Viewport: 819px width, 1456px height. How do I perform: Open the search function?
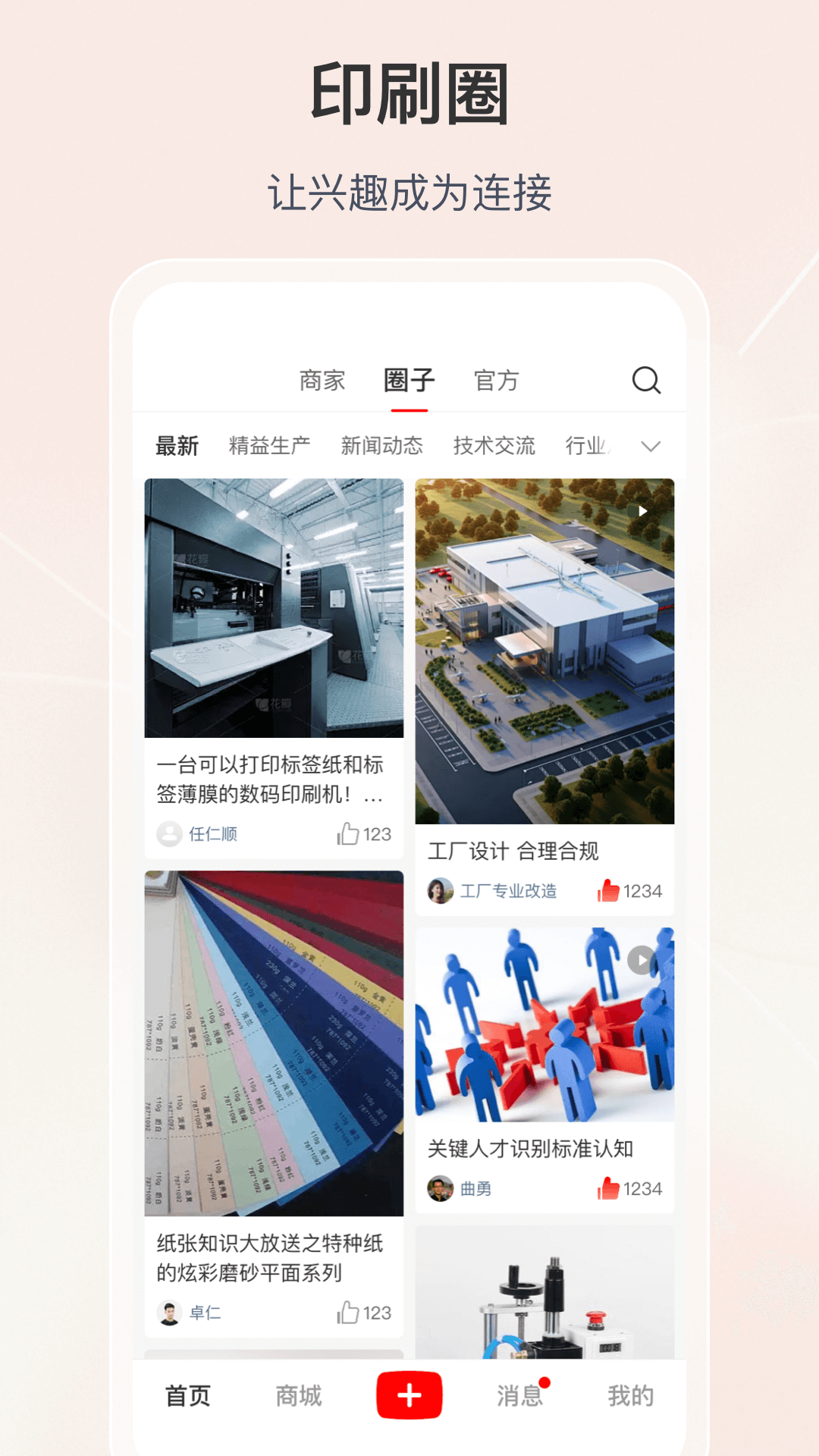tap(645, 381)
